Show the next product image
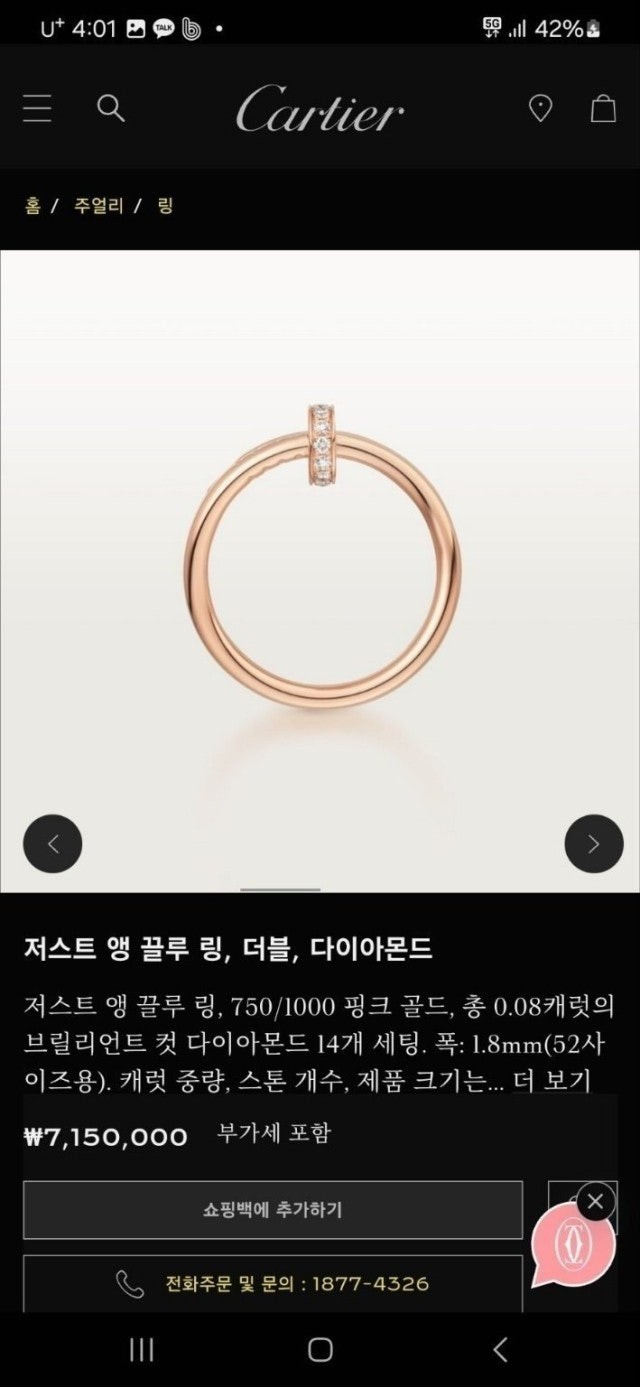This screenshot has height=1387, width=640. pos(593,844)
